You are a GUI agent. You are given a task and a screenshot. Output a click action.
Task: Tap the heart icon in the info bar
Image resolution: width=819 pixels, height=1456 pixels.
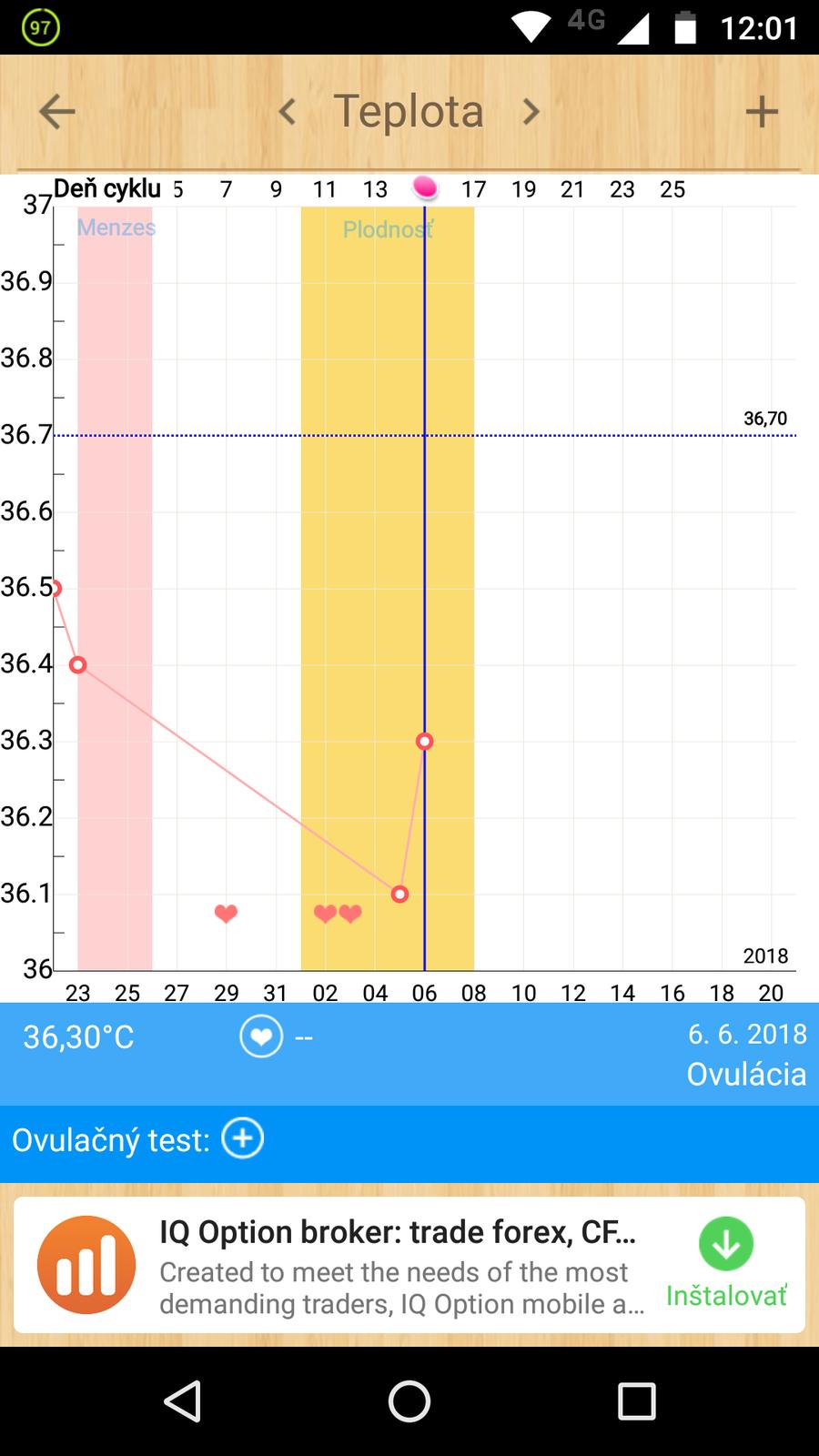coord(261,1037)
